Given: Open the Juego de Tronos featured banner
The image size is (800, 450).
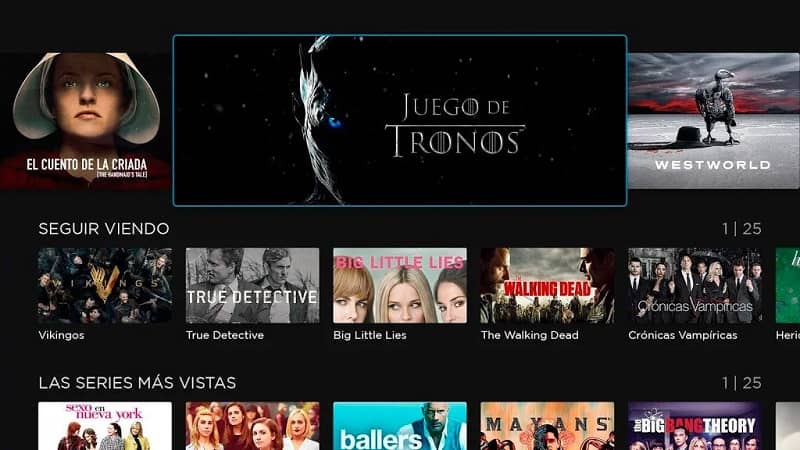Looking at the screenshot, I should (x=400, y=120).
